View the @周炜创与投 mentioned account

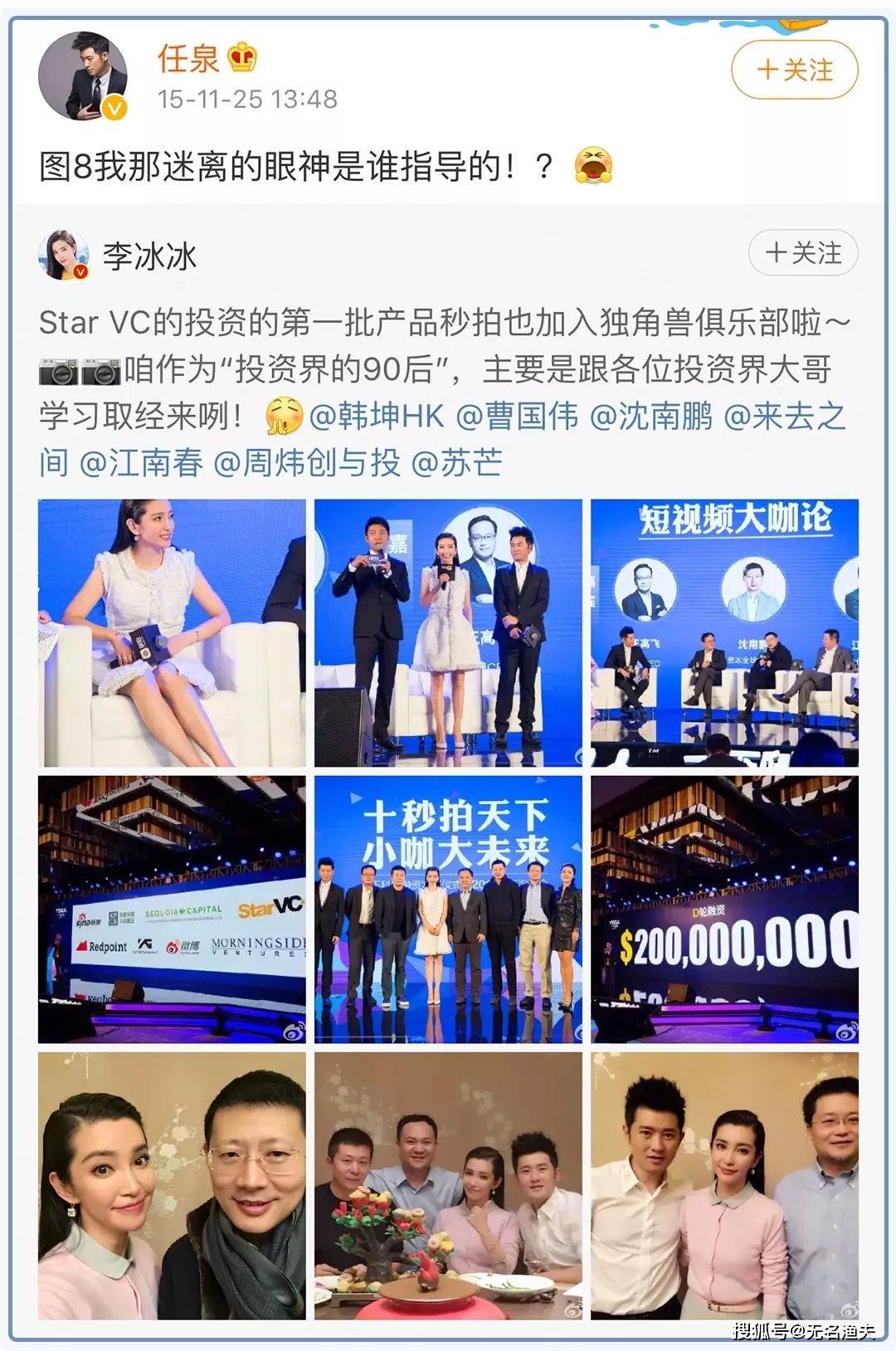click(x=307, y=462)
